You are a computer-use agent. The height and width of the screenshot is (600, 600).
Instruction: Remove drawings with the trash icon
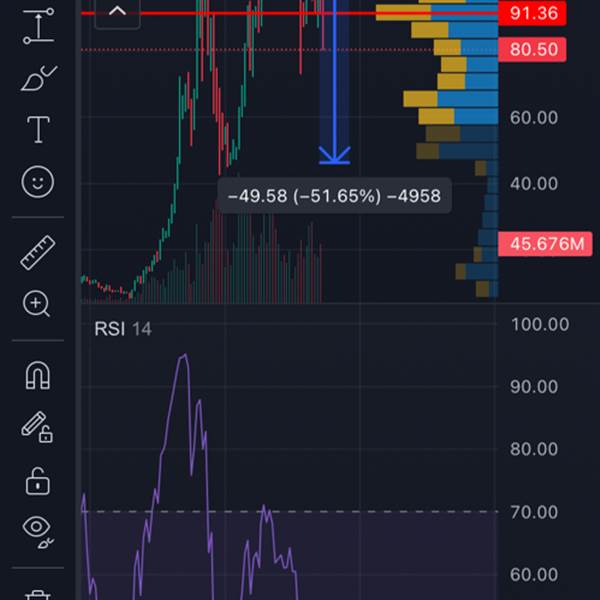(38, 594)
